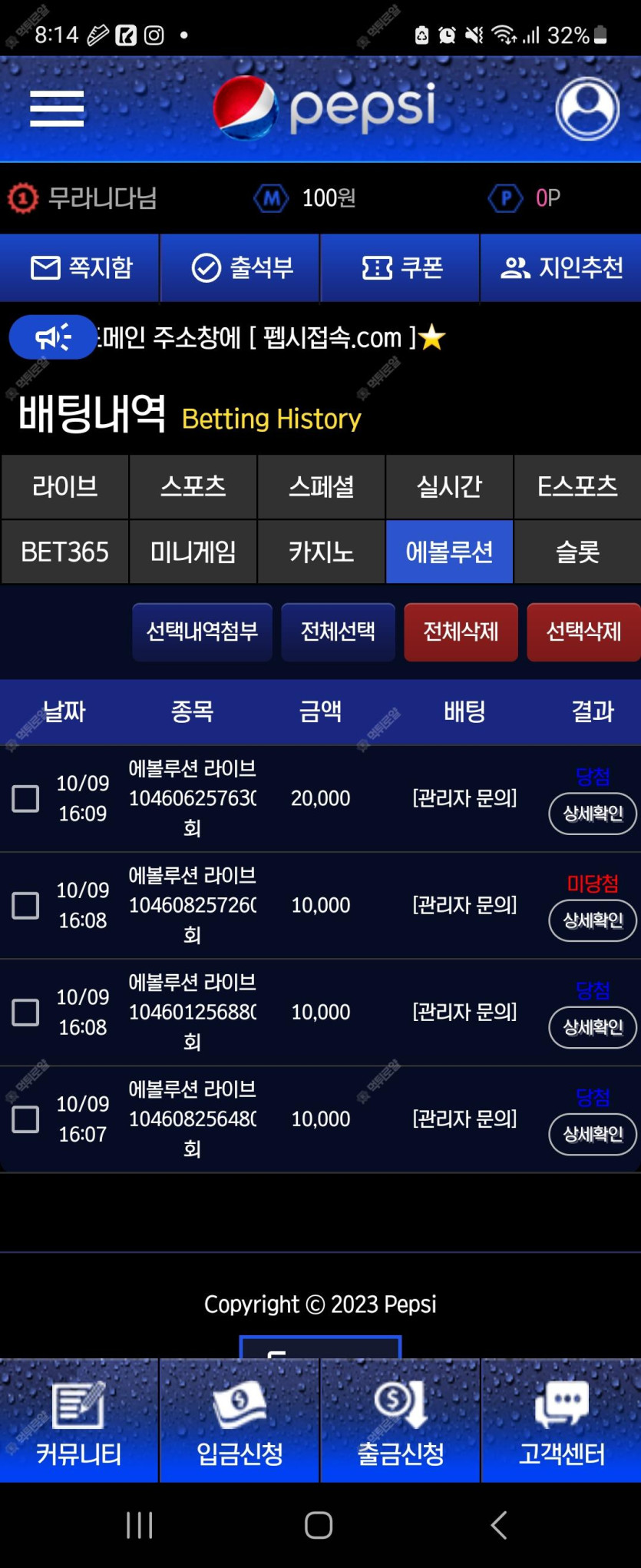Tap 선택삭제 to delete selected
This screenshot has width=641, height=1568.
pyautogui.click(x=583, y=632)
